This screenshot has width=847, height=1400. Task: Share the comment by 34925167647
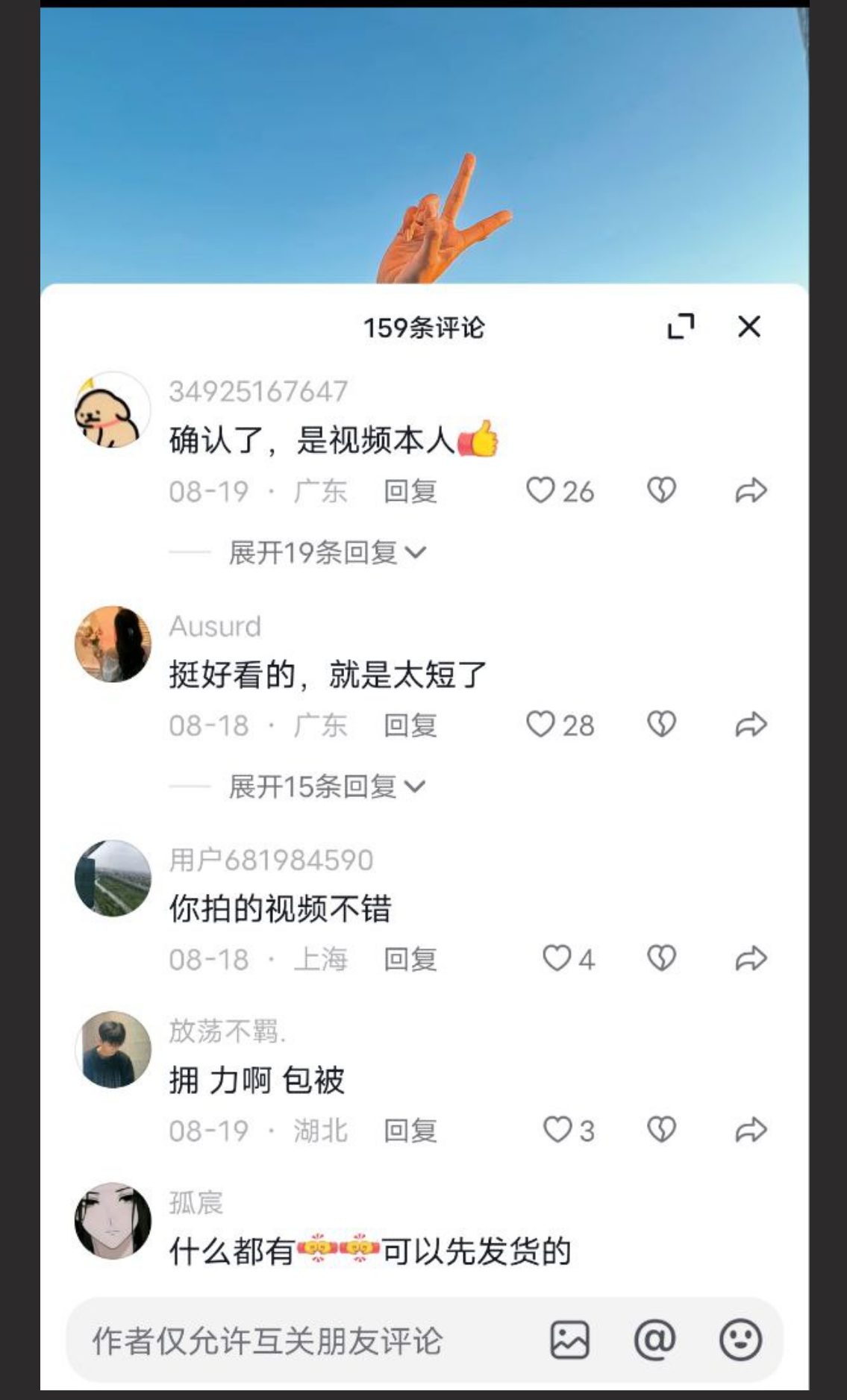click(x=751, y=490)
